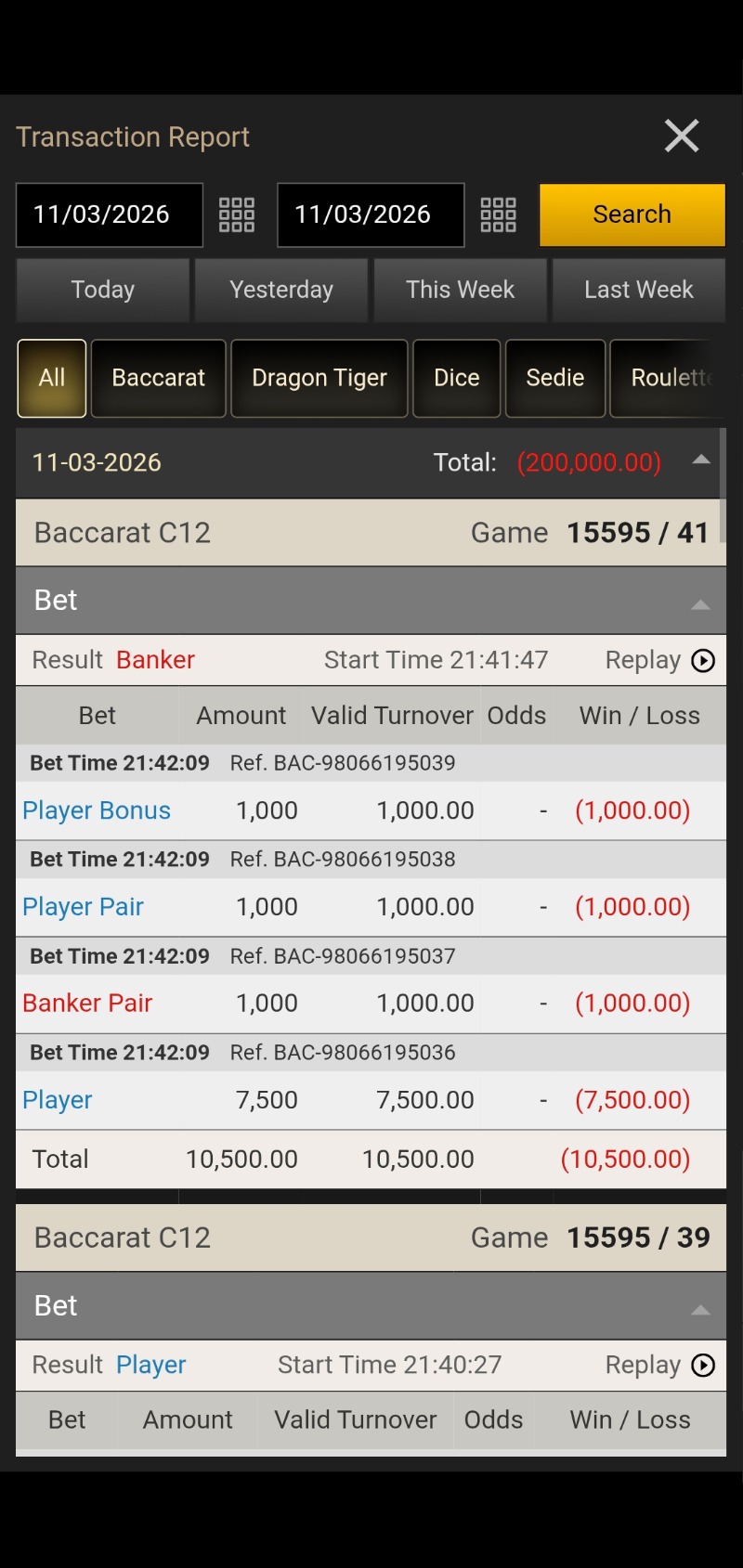Viewport: 743px width, 1568px height.
Task: Collapse the 11-03-2026 date section
Action: (x=701, y=460)
